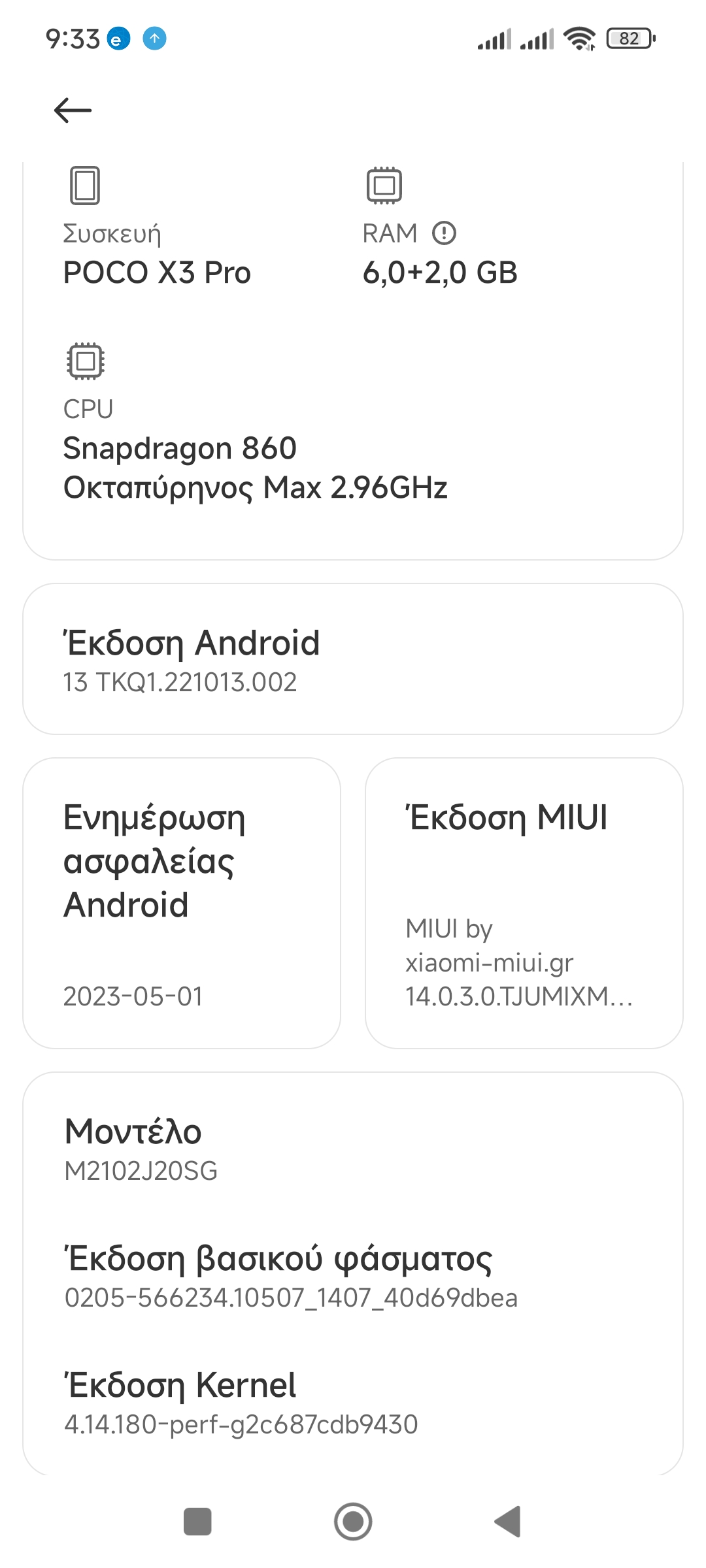The height and width of the screenshot is (1568, 706).
Task: Open the Έκδοση Android card
Action: (x=353, y=659)
